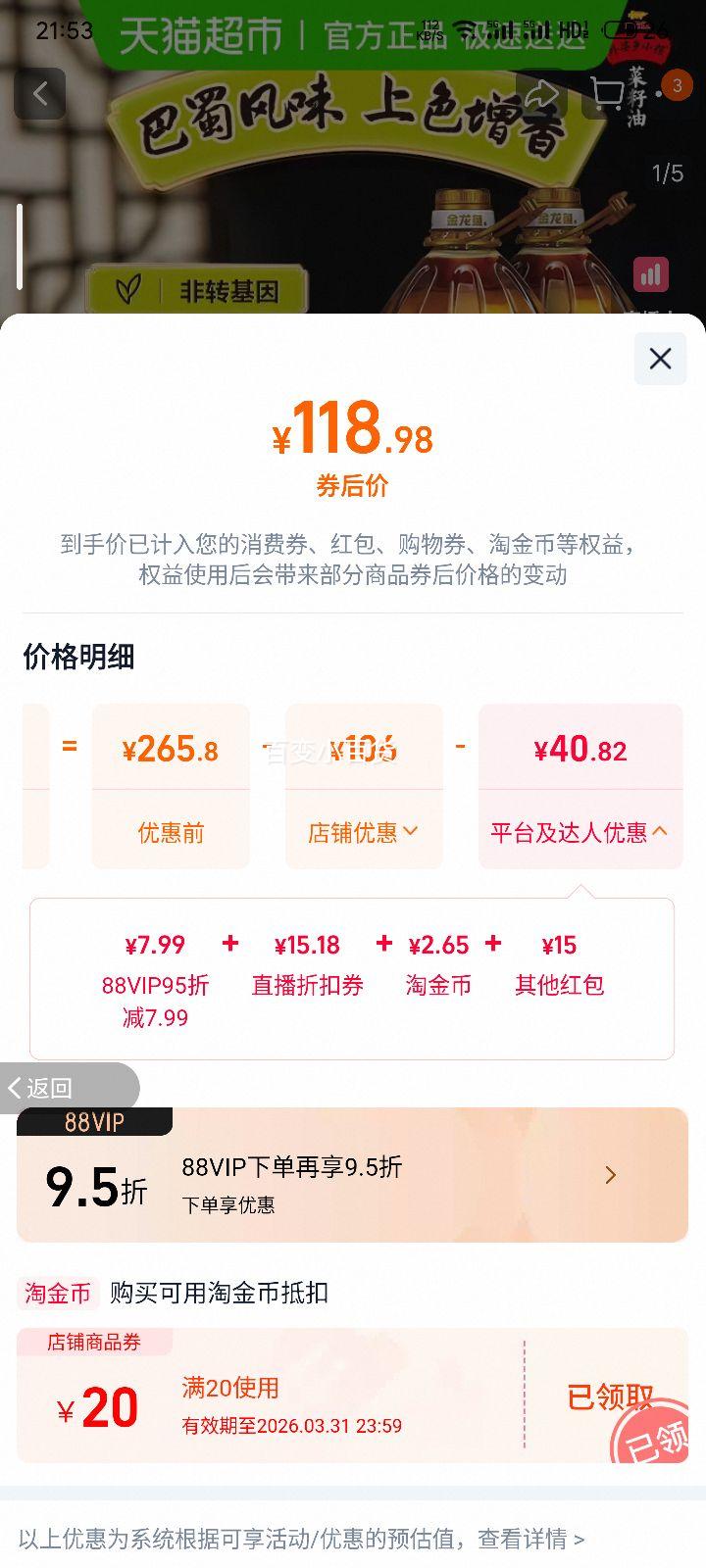The width and height of the screenshot is (706, 1568).
Task: Tap the 淘金币 label icon
Action: (57, 1294)
